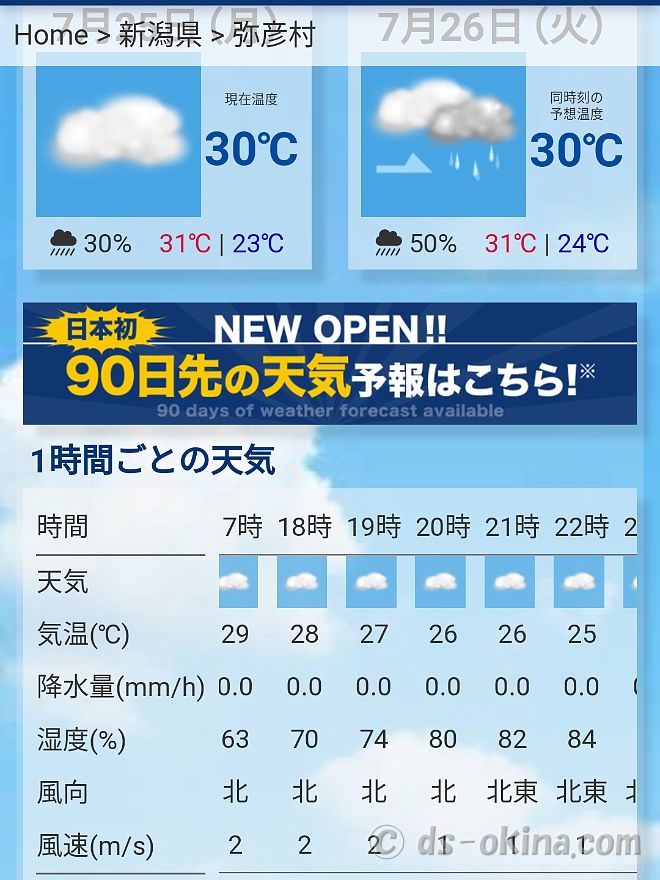Go to the Home breadcrumb link

[x=50, y=35]
